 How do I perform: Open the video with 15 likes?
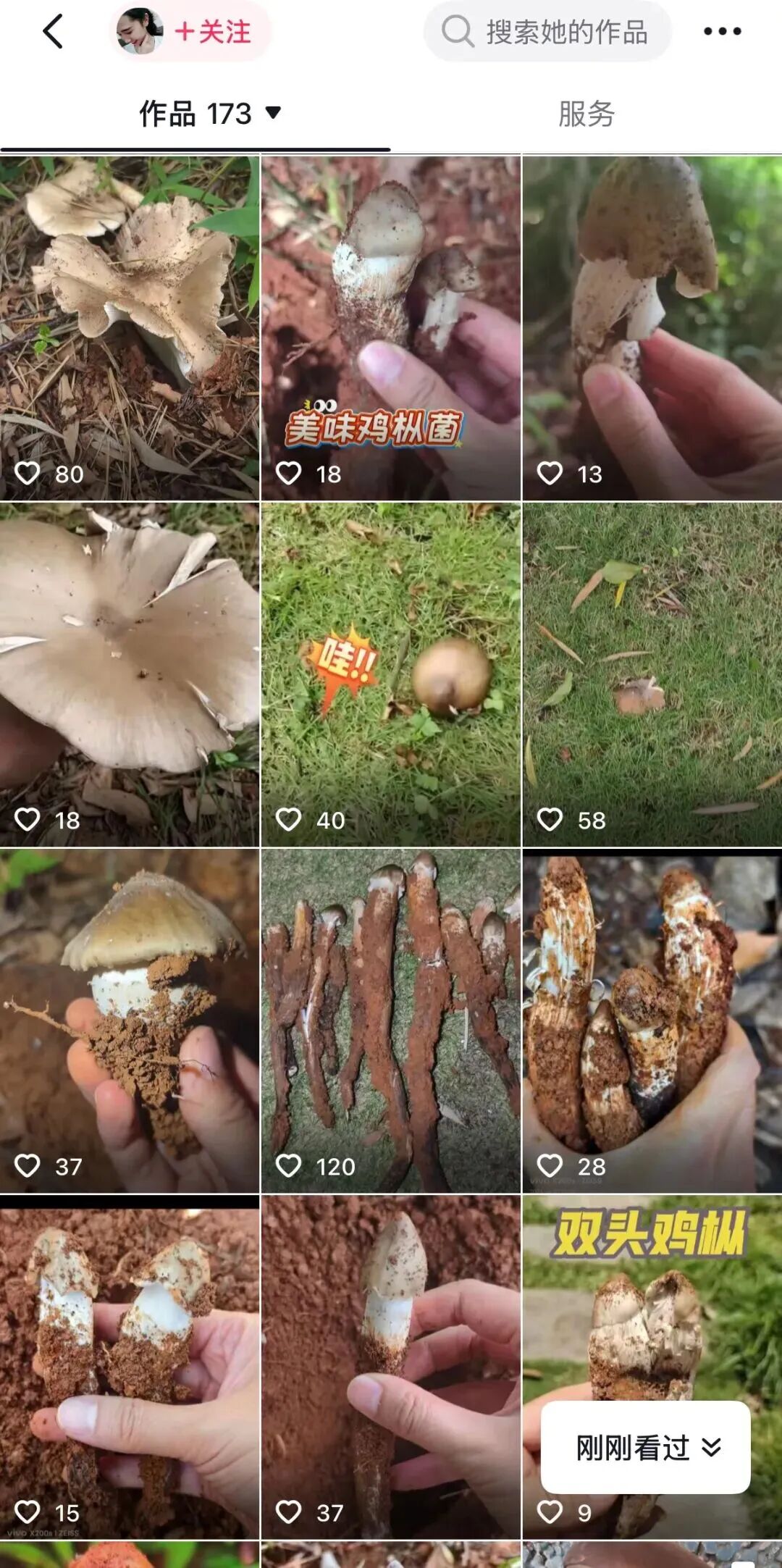(130, 1367)
